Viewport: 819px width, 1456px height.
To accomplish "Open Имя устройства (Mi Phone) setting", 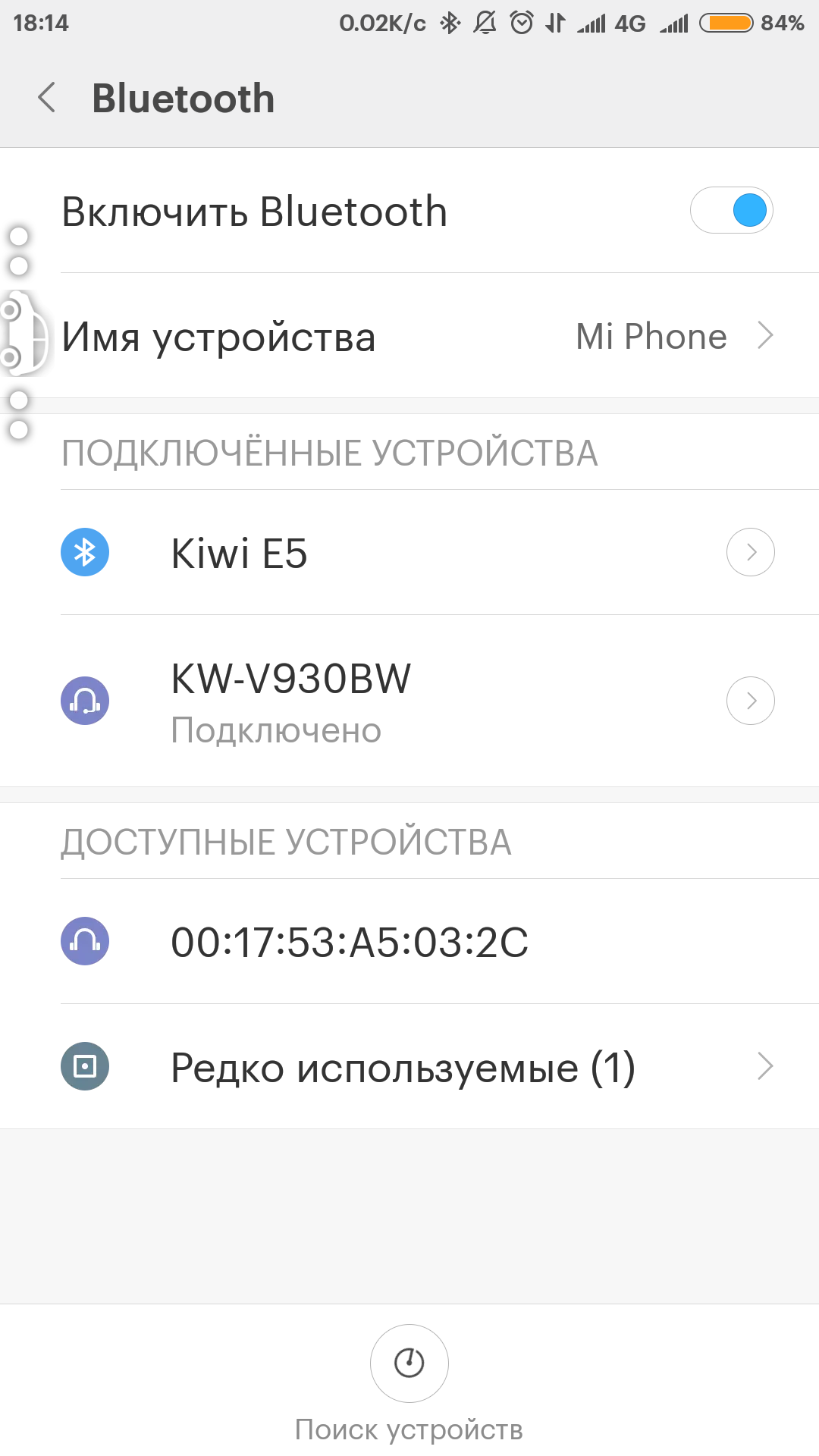I will 409,336.
